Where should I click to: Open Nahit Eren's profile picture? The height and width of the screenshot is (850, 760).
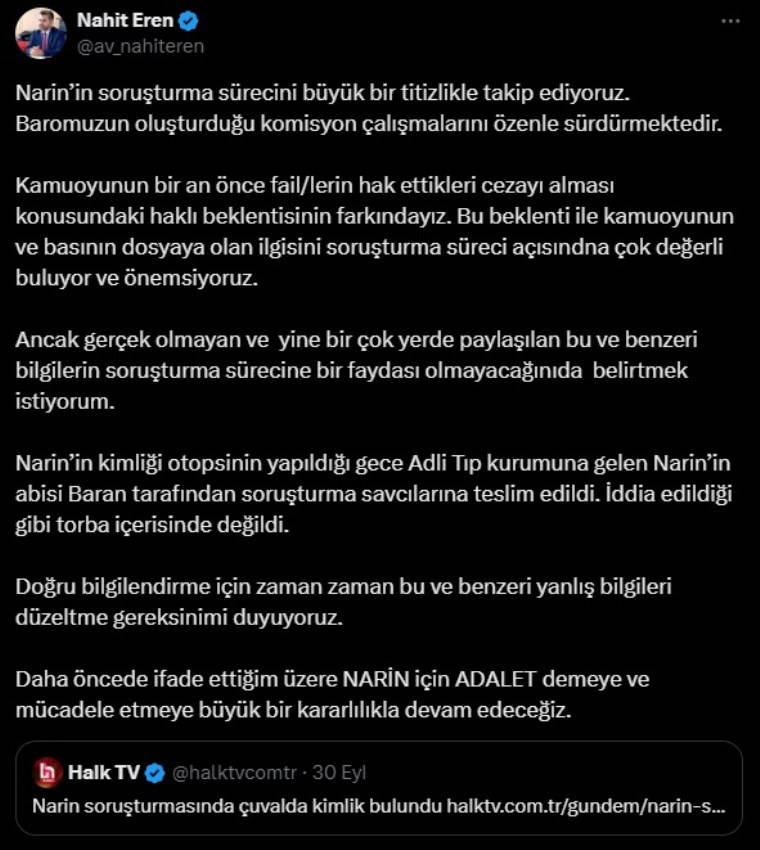click(x=40, y=33)
